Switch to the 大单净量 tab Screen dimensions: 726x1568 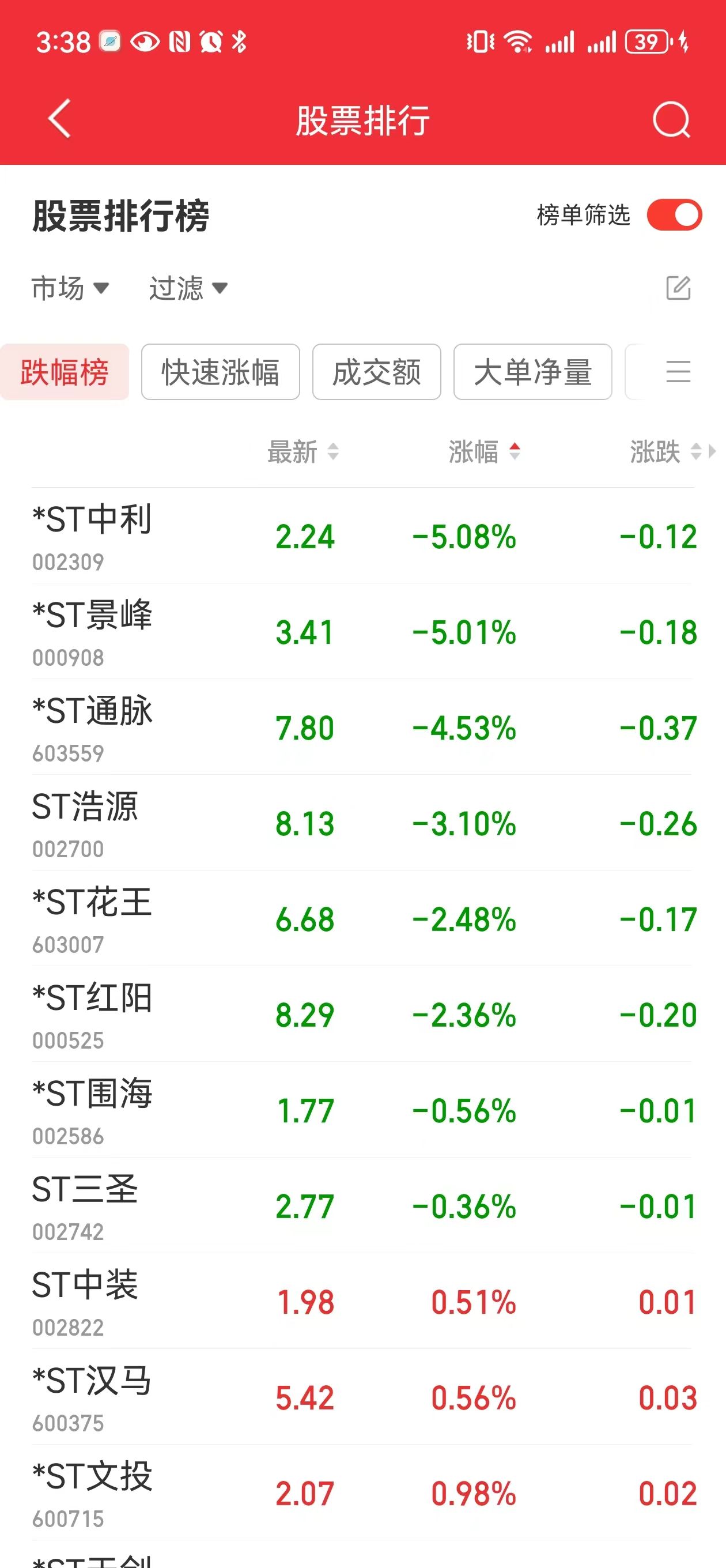(532, 372)
